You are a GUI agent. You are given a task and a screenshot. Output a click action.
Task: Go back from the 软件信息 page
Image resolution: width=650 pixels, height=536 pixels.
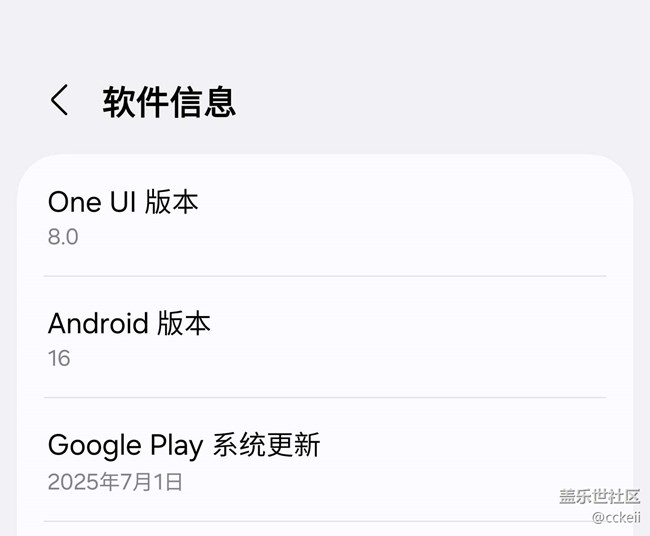[x=60, y=101]
